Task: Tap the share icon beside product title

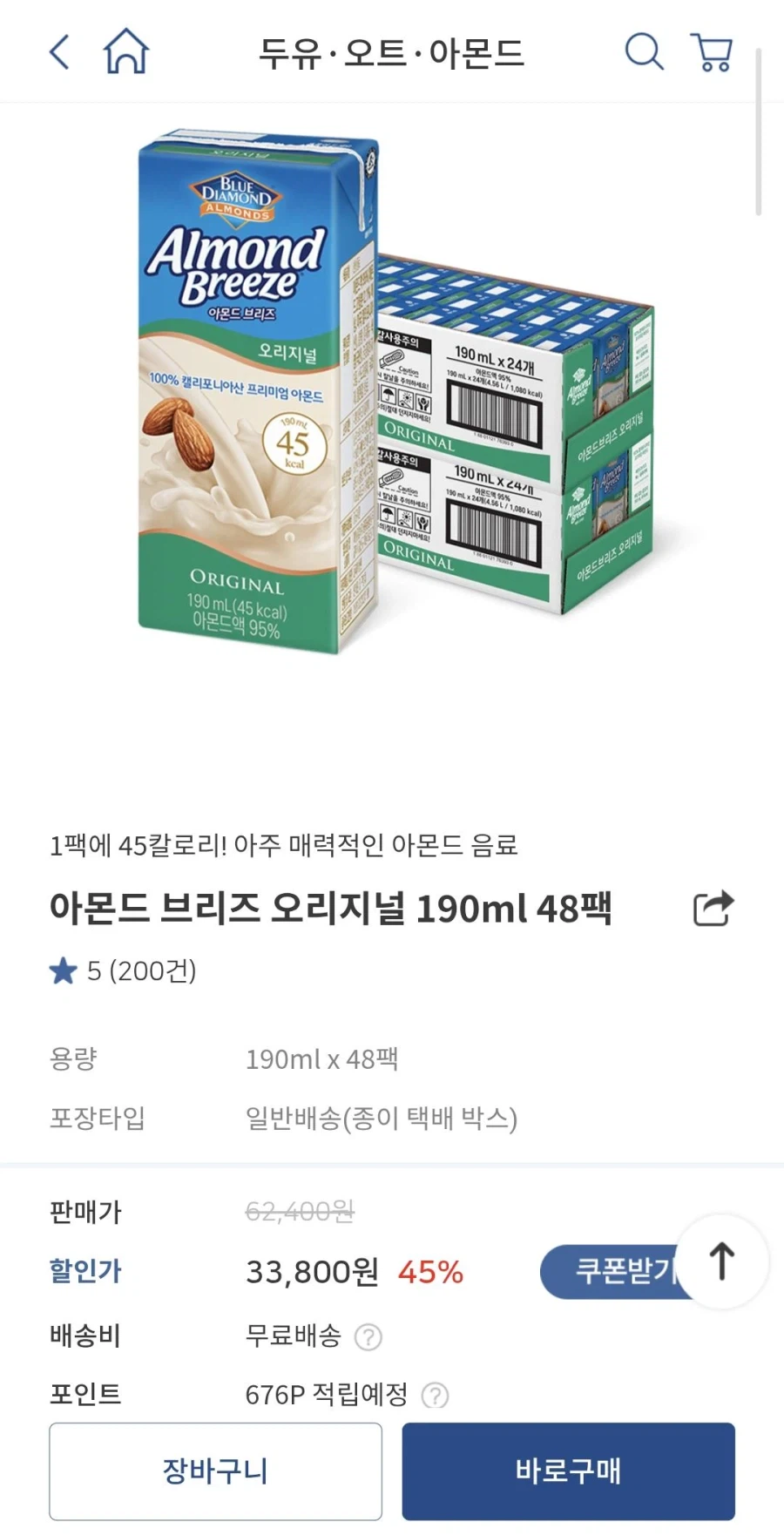Action: 713,908
